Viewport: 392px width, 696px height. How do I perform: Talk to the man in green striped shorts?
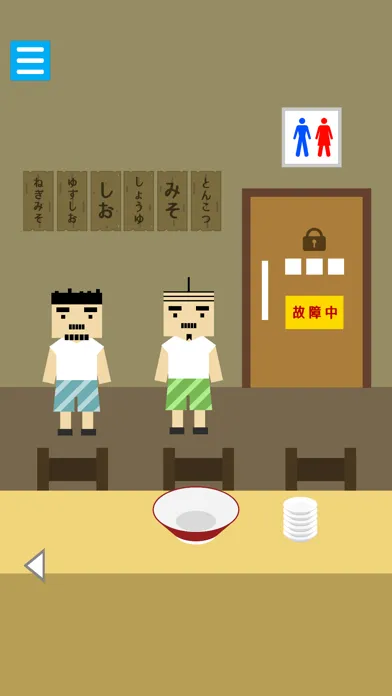[189, 356]
